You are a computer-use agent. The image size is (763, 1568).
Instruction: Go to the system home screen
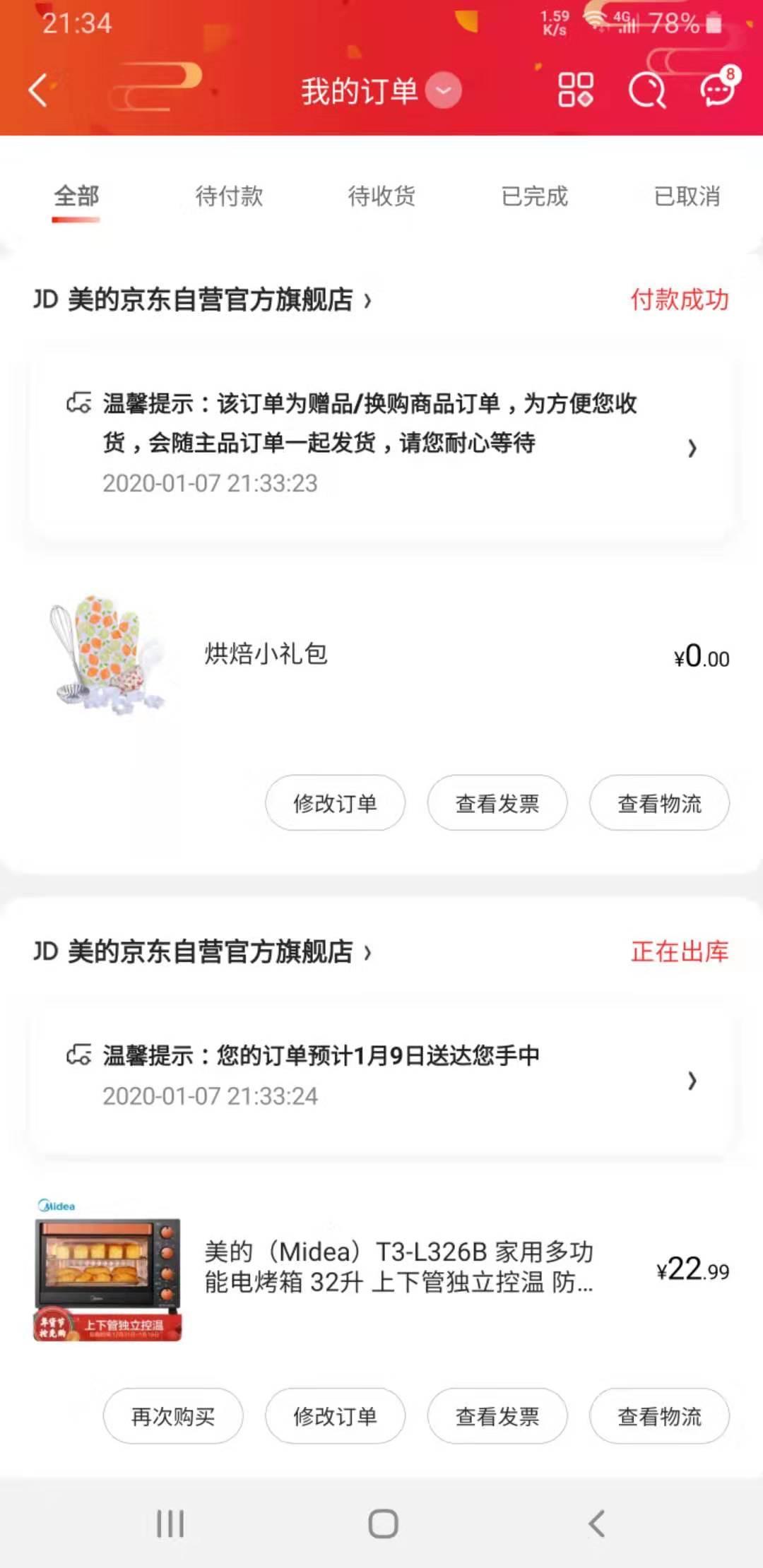(x=383, y=1524)
